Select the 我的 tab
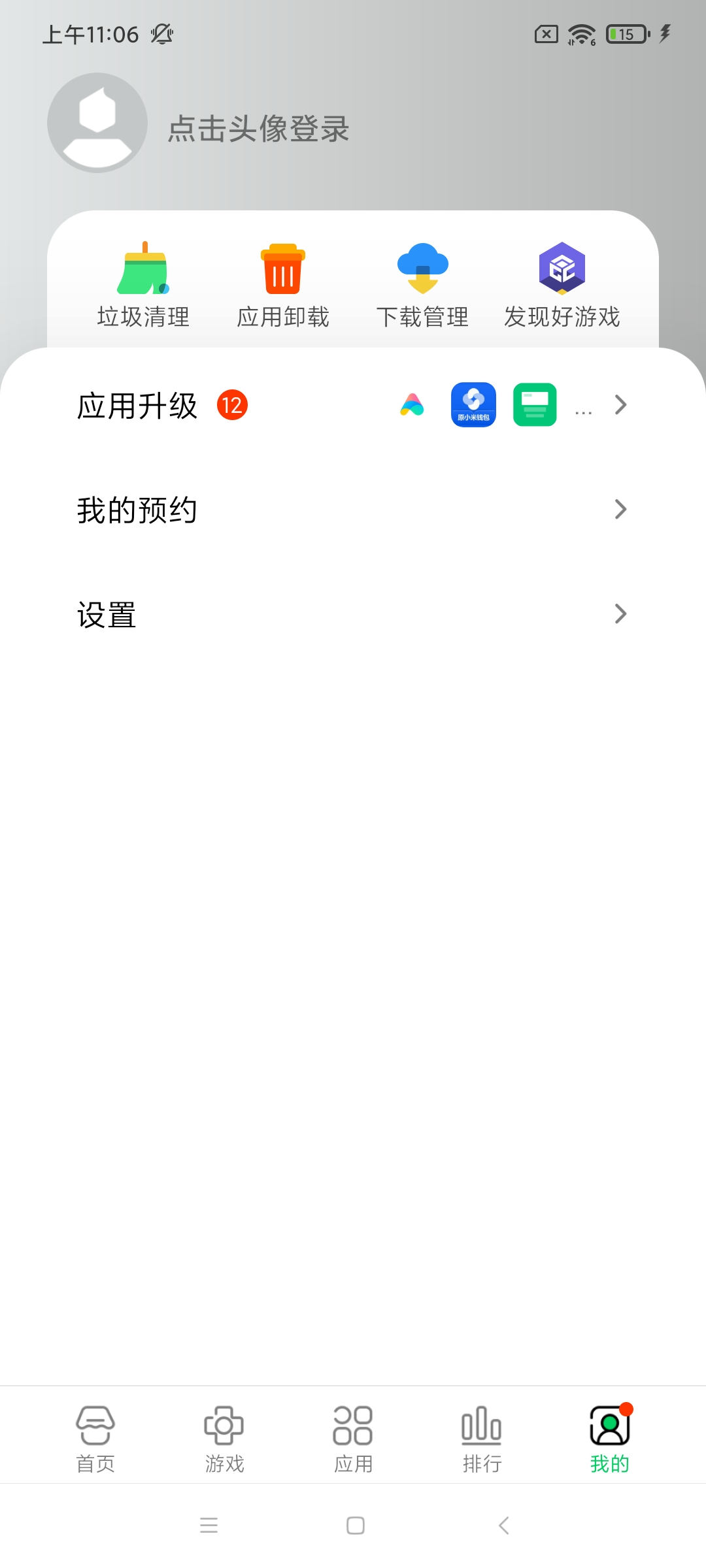Viewport: 706px width, 1568px height. point(610,1439)
